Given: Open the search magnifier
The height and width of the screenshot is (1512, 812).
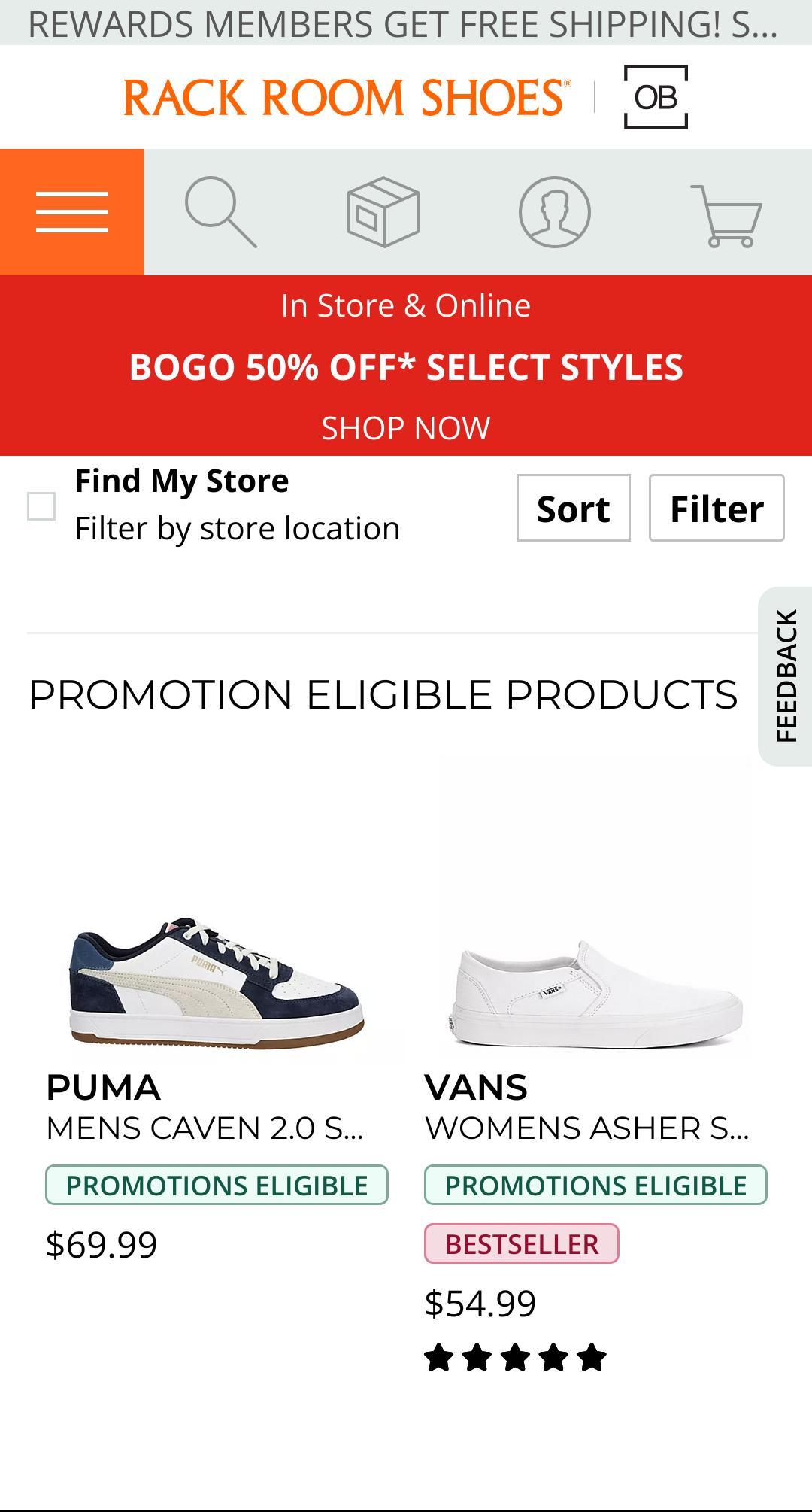Looking at the screenshot, I should coord(220,212).
